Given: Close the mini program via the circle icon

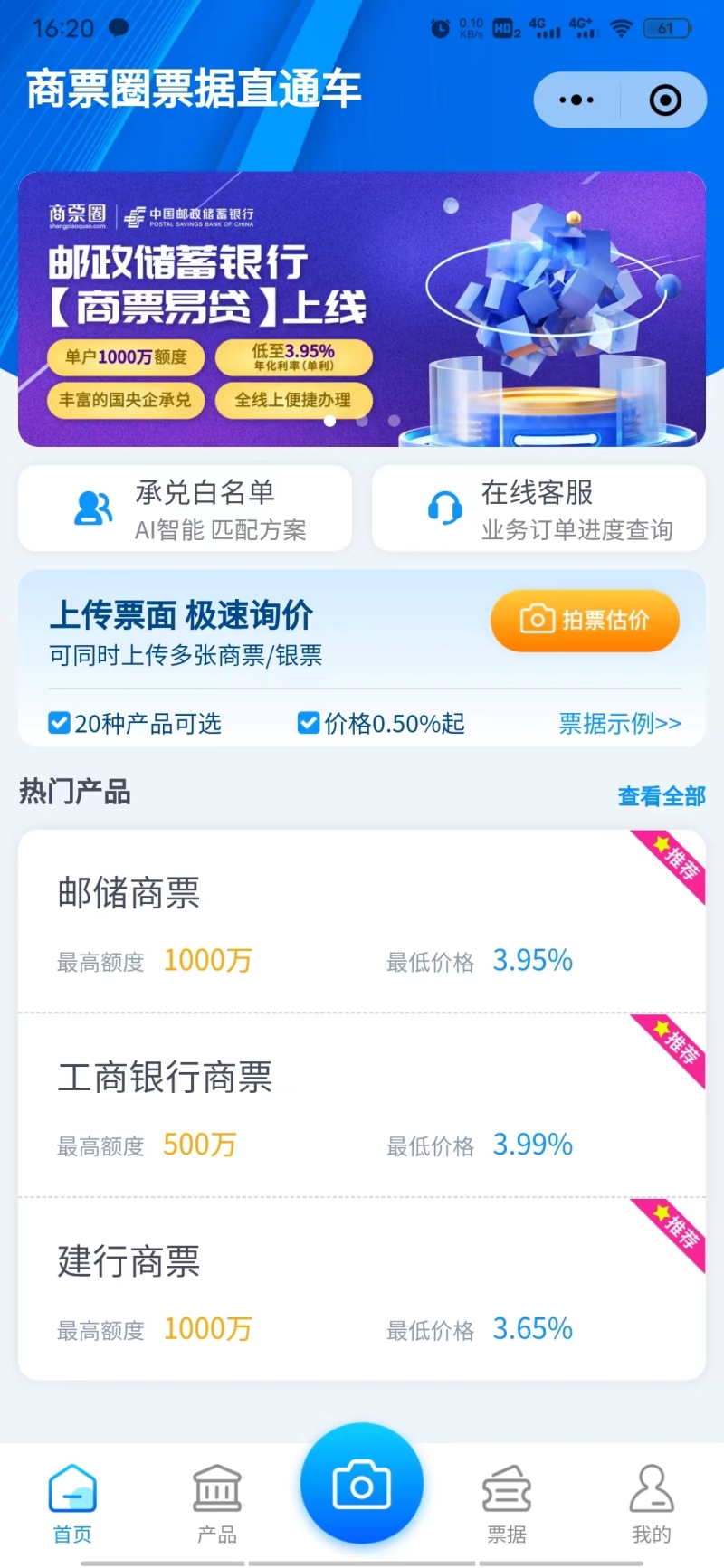Looking at the screenshot, I should tap(665, 100).
